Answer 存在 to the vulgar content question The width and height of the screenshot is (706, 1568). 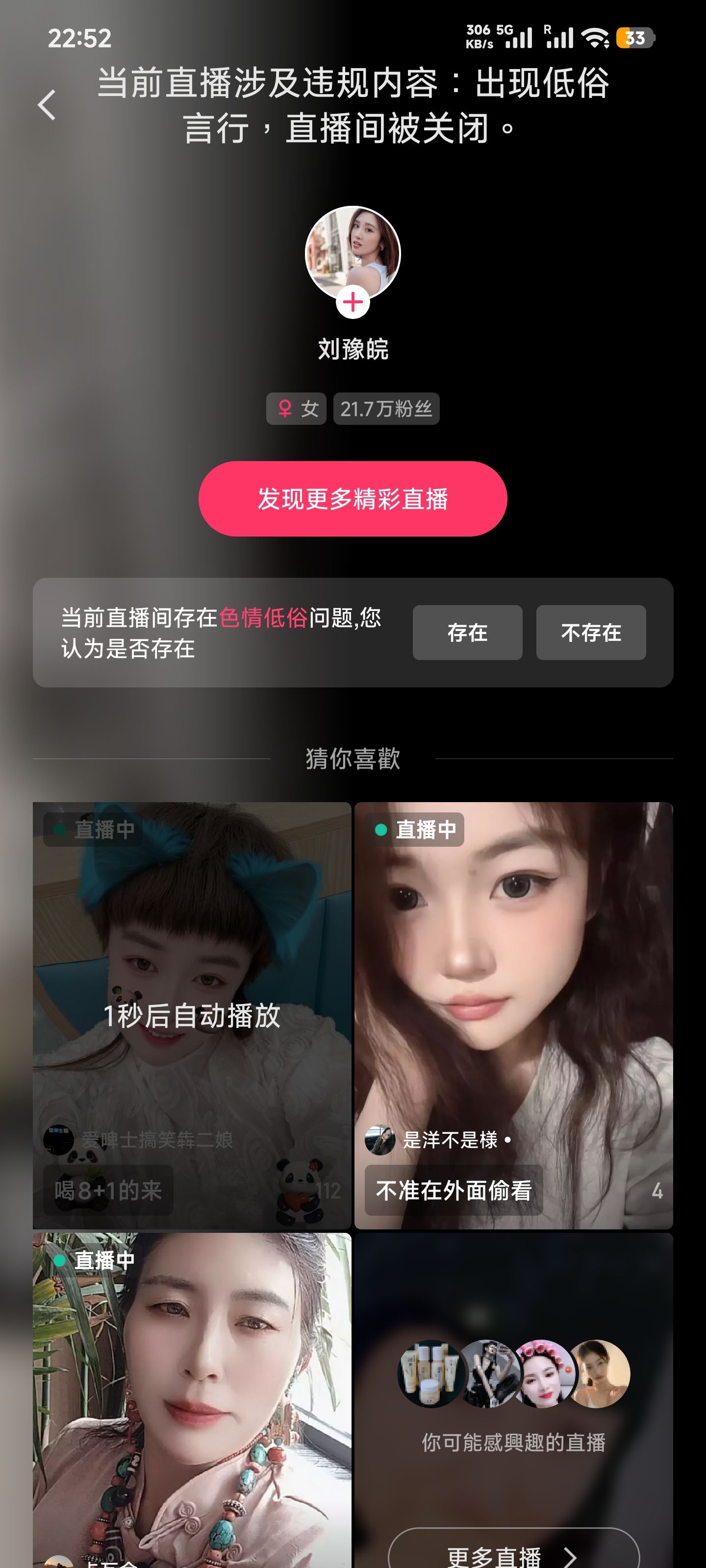click(x=467, y=633)
